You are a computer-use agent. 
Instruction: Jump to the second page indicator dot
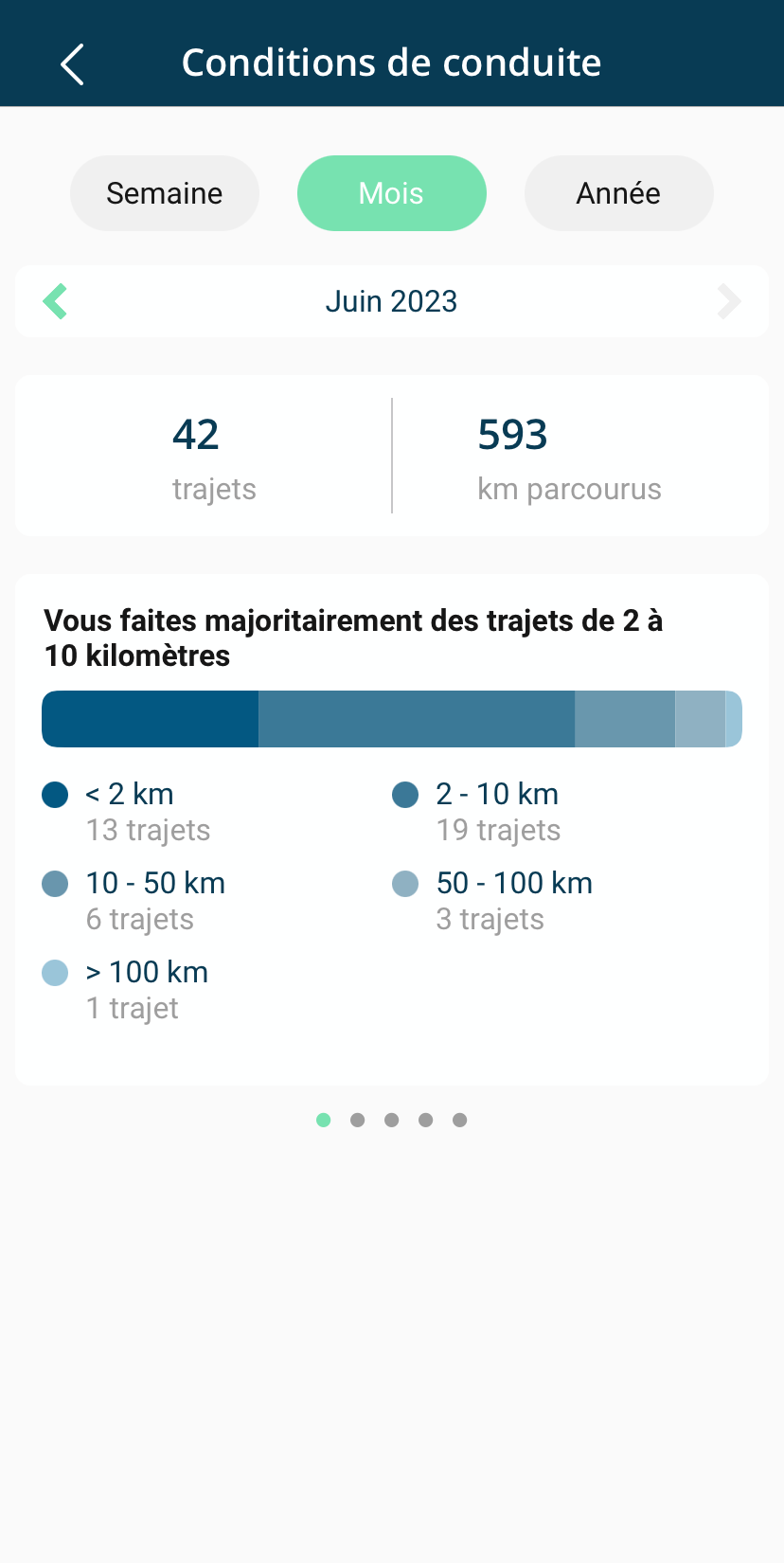(358, 1120)
